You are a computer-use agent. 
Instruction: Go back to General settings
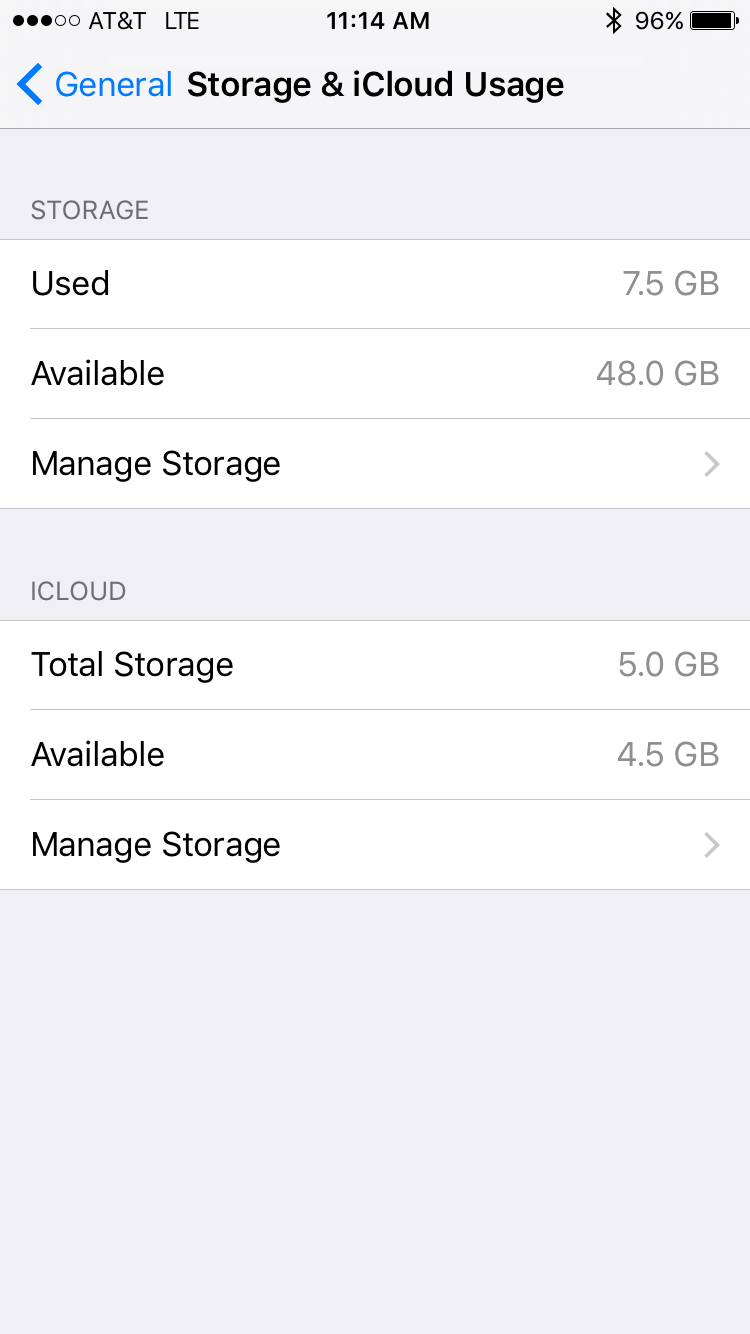point(95,85)
